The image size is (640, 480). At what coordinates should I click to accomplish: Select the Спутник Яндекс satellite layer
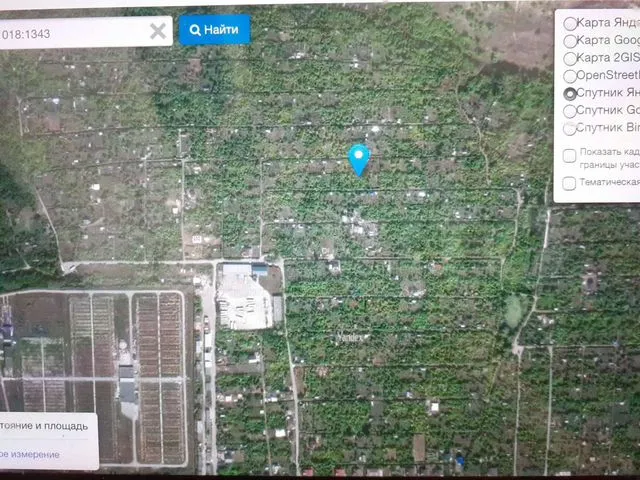coord(570,93)
